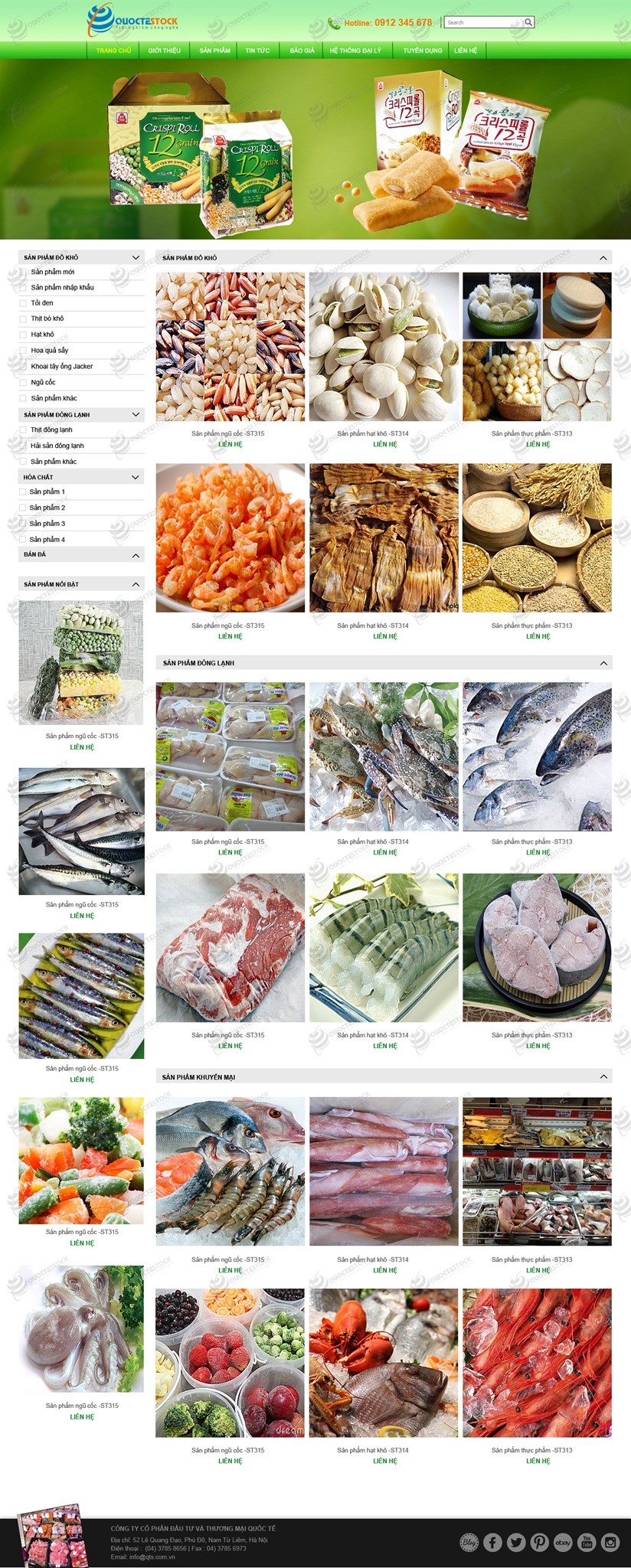This screenshot has height=1568, width=631.
Task: Select the Thịt bò khô checkbox
Action: (23, 318)
